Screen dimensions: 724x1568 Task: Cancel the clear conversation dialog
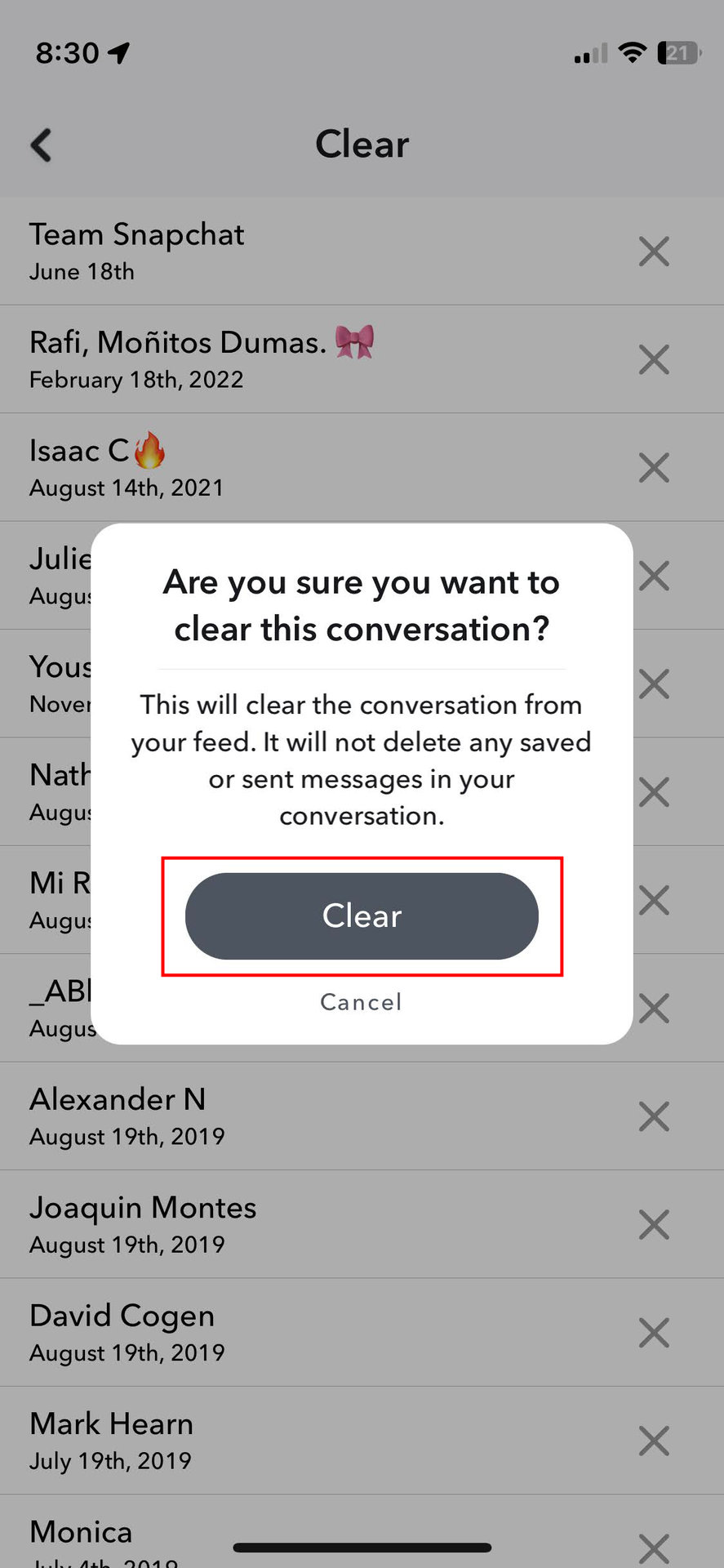pos(362,1002)
